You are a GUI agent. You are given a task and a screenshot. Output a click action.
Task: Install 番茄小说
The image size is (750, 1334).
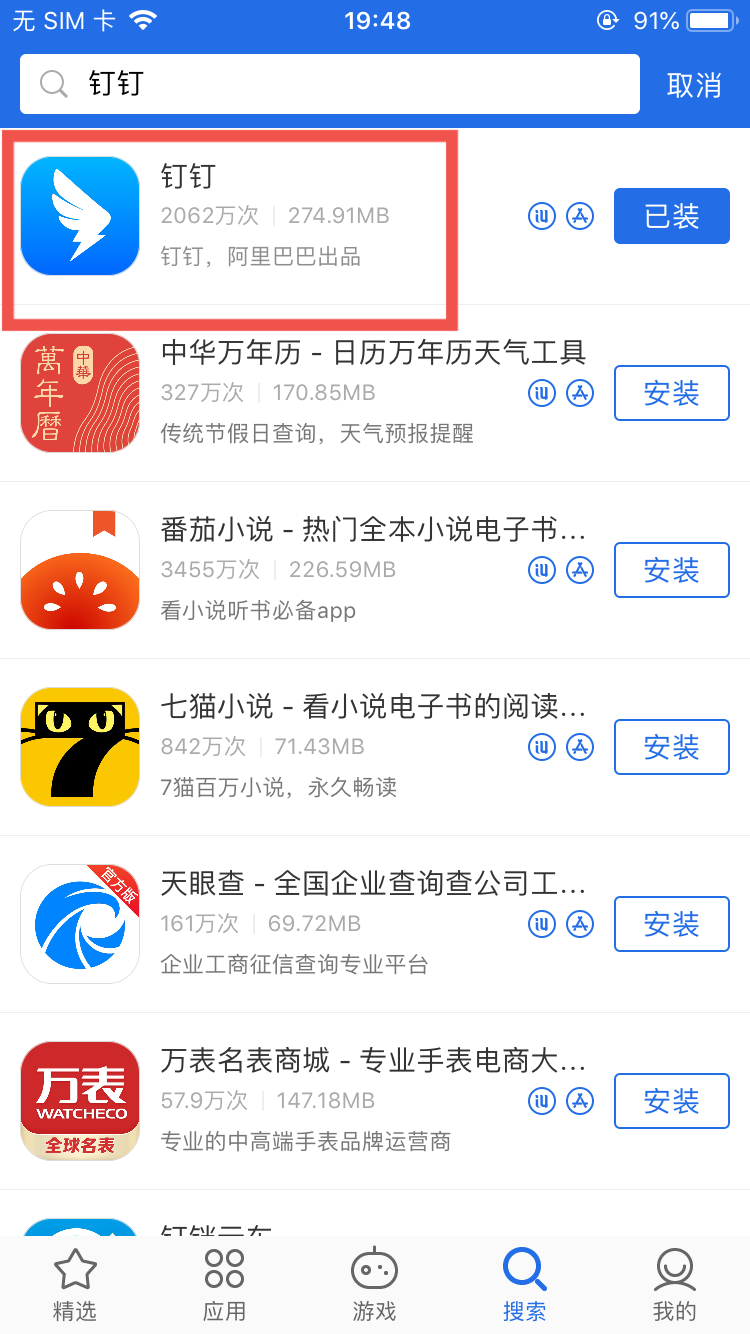[x=671, y=570]
